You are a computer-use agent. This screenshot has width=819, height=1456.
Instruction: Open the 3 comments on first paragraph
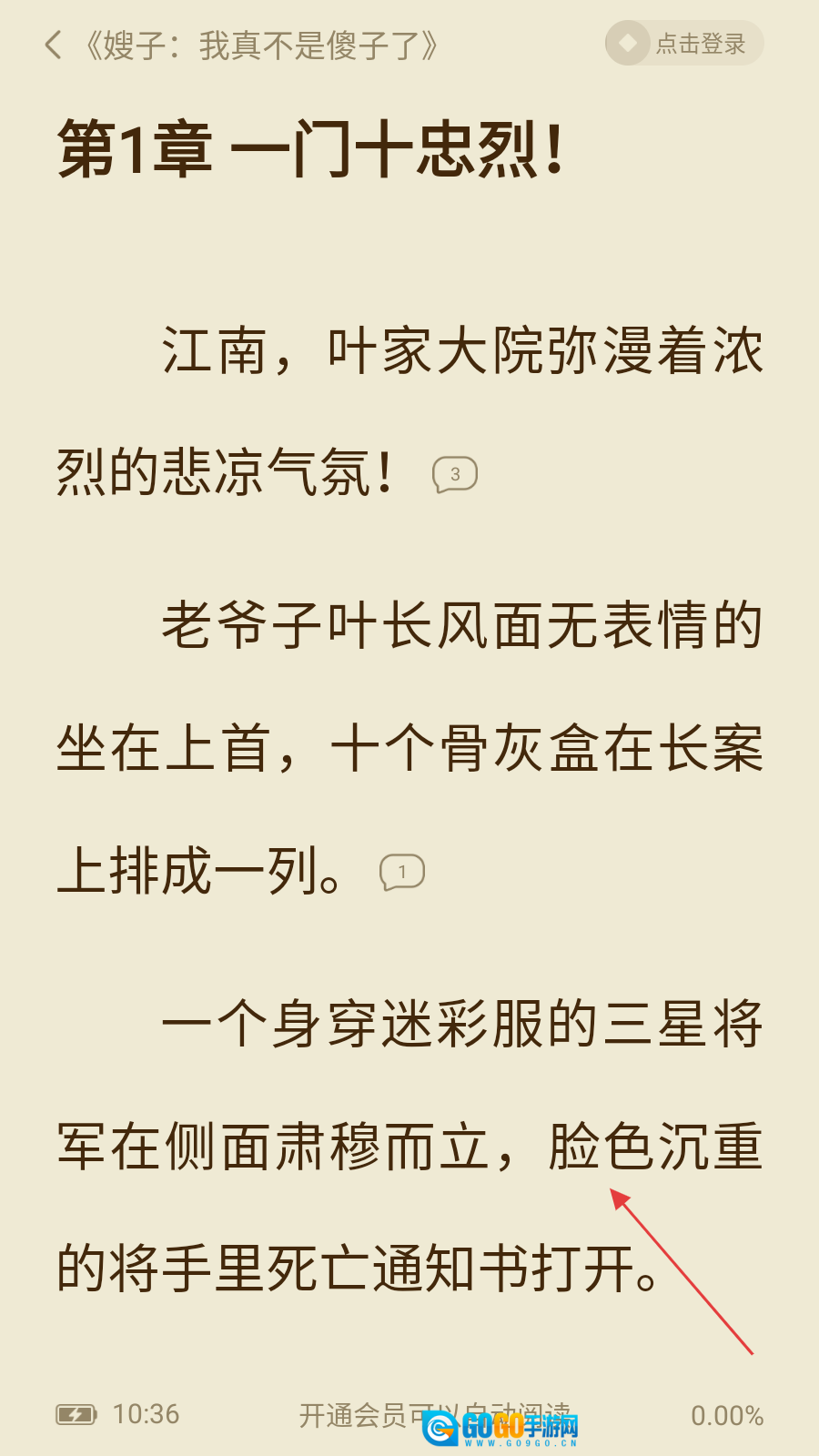tap(455, 474)
